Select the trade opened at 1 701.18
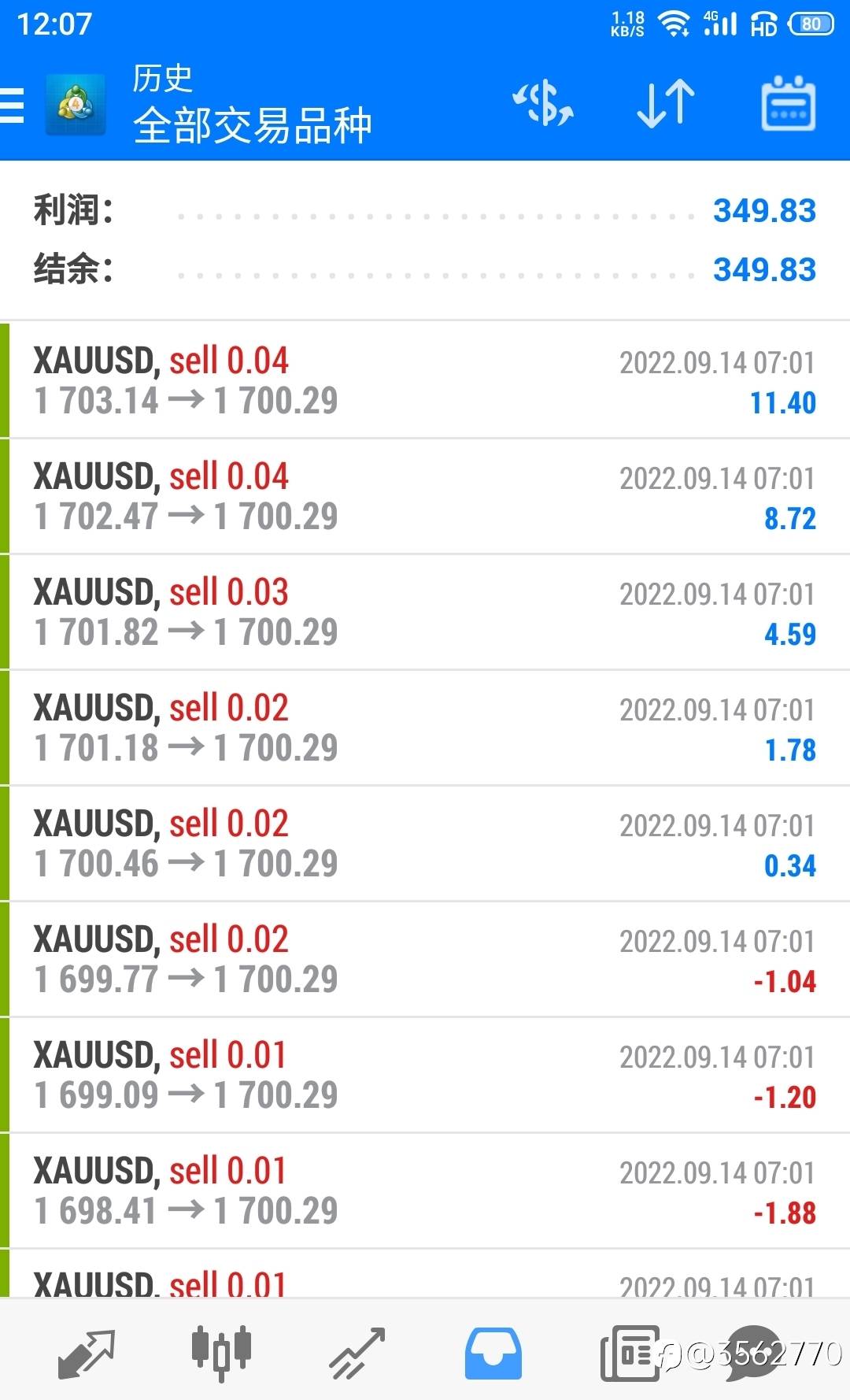Screen dimensions: 850x1400 click(x=425, y=728)
